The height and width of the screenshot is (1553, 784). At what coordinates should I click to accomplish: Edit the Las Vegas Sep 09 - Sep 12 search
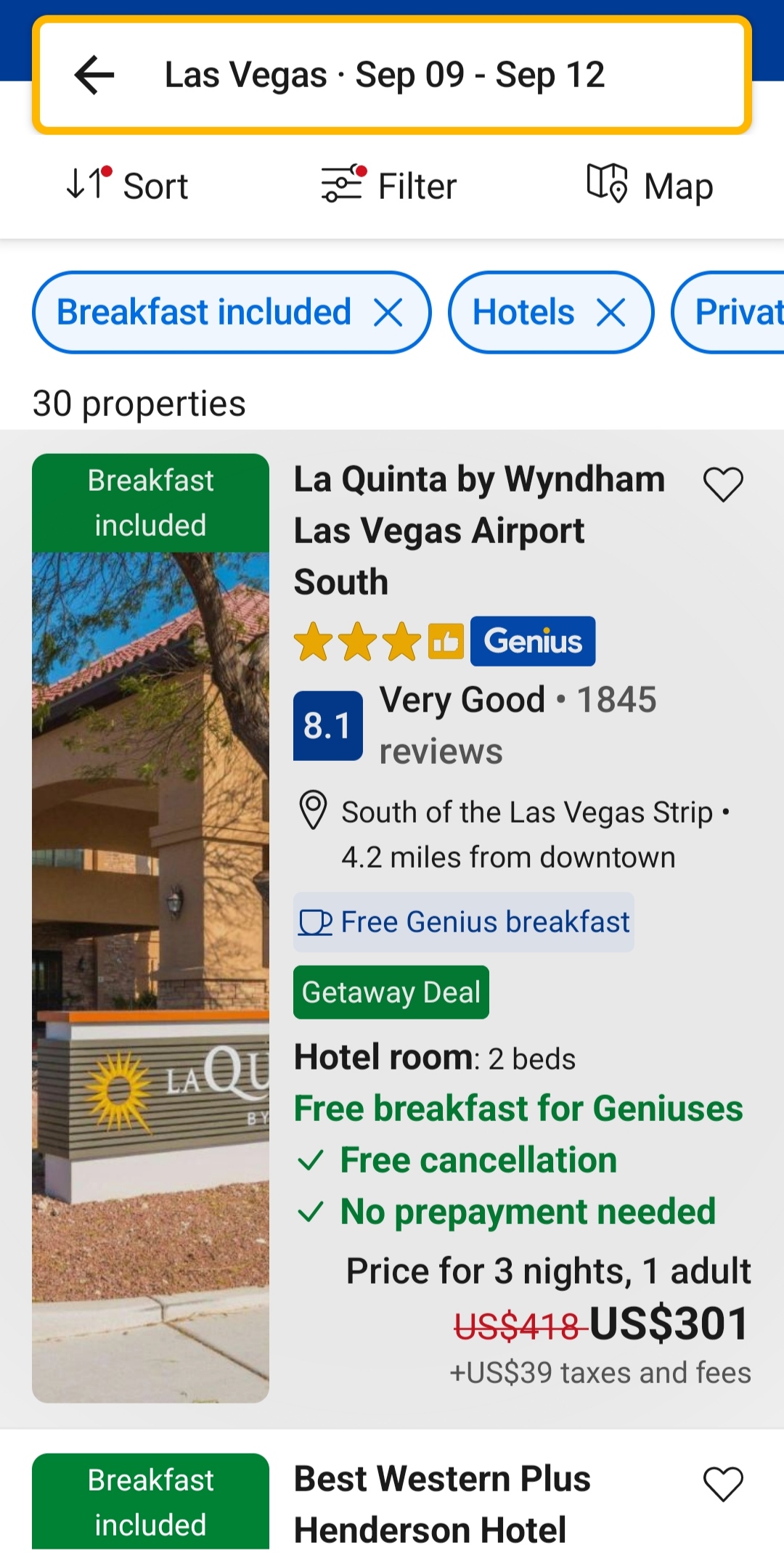tap(385, 75)
